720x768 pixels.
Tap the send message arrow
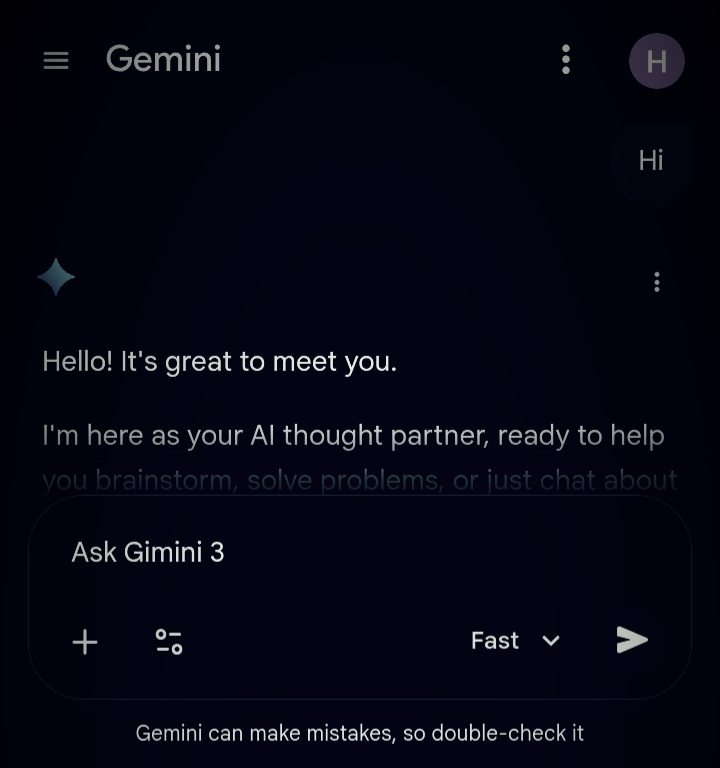pos(632,641)
